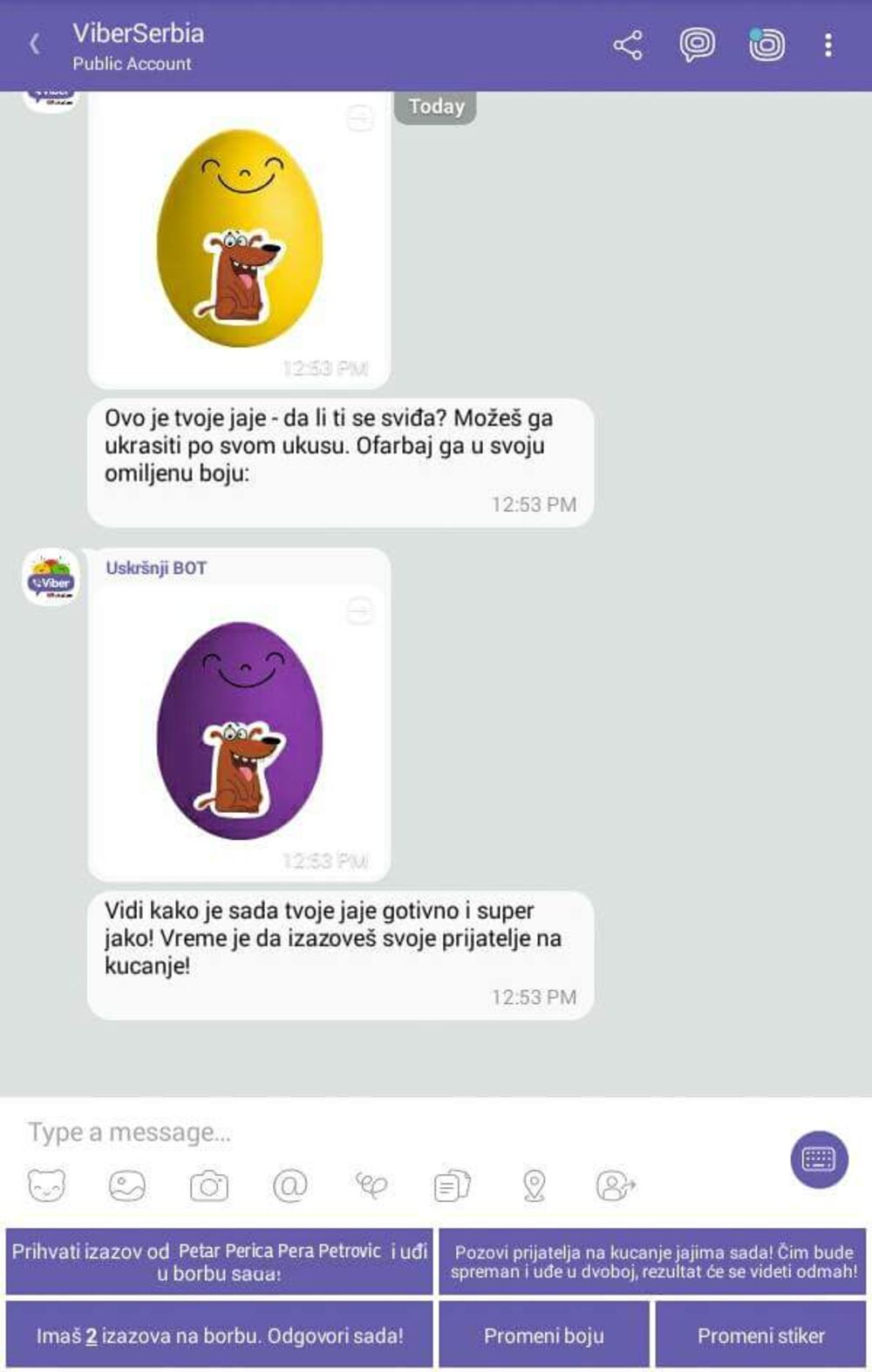This screenshot has height=1372, width=872.
Task: Tap the 'Promeni stiker' button
Action: pos(760,1334)
